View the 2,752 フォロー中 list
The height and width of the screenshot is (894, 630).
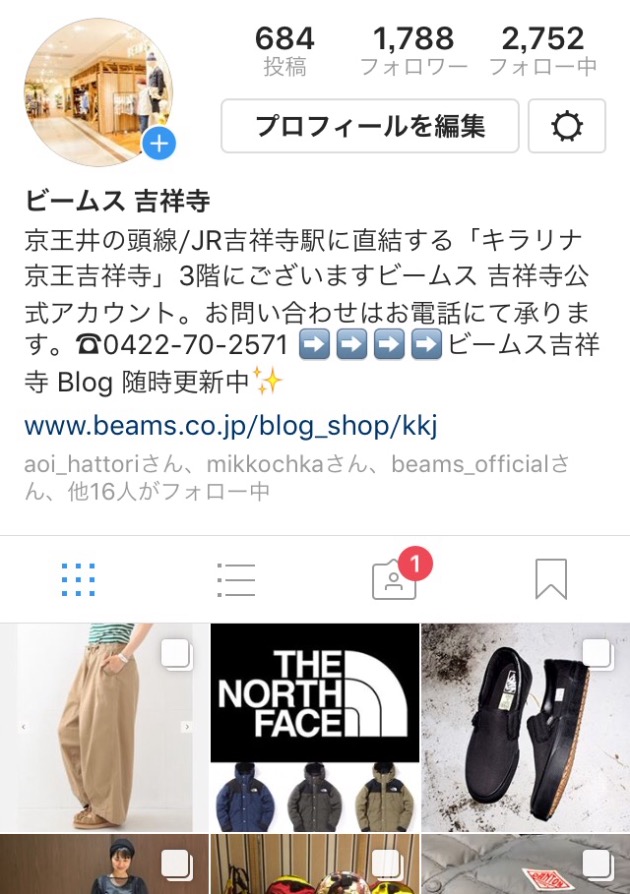543,52
